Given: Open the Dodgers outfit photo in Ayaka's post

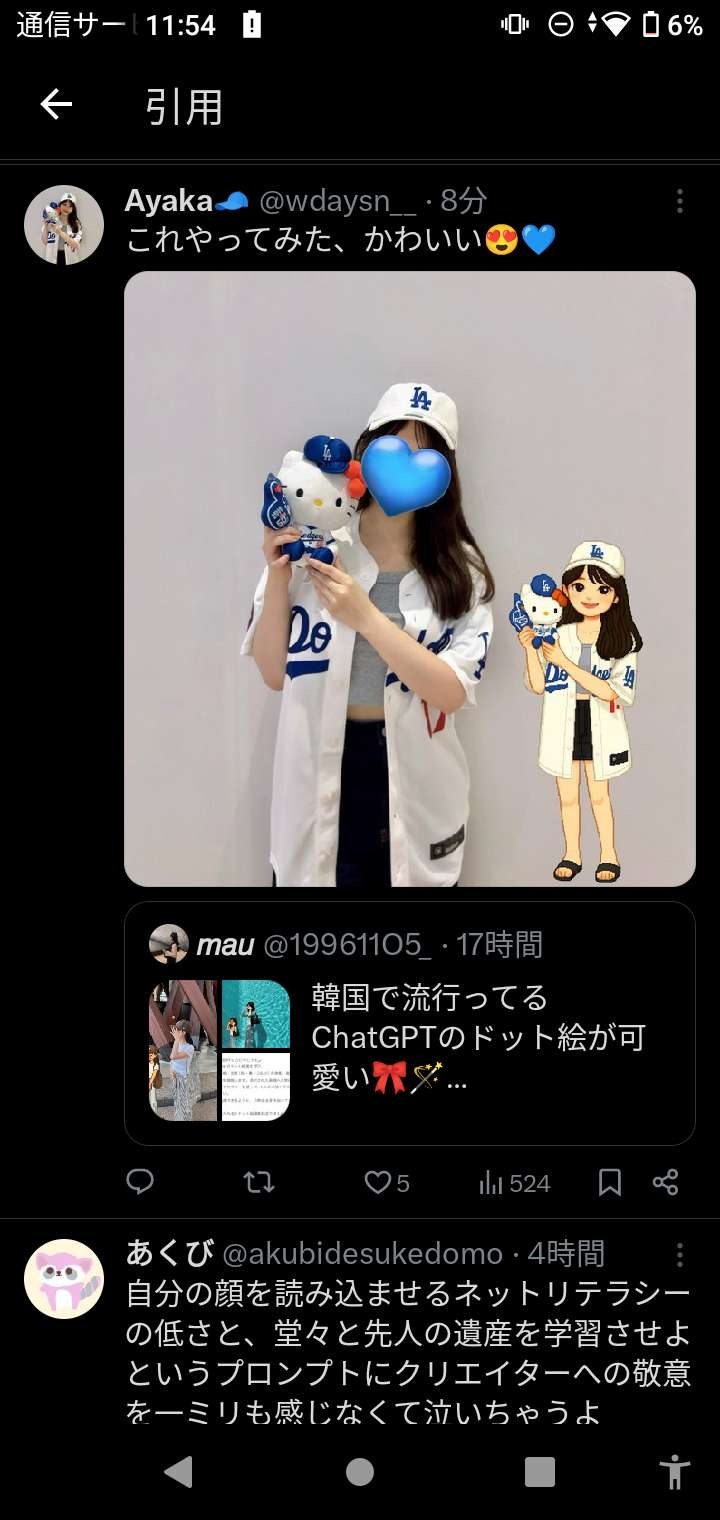Looking at the screenshot, I should 409,578.
